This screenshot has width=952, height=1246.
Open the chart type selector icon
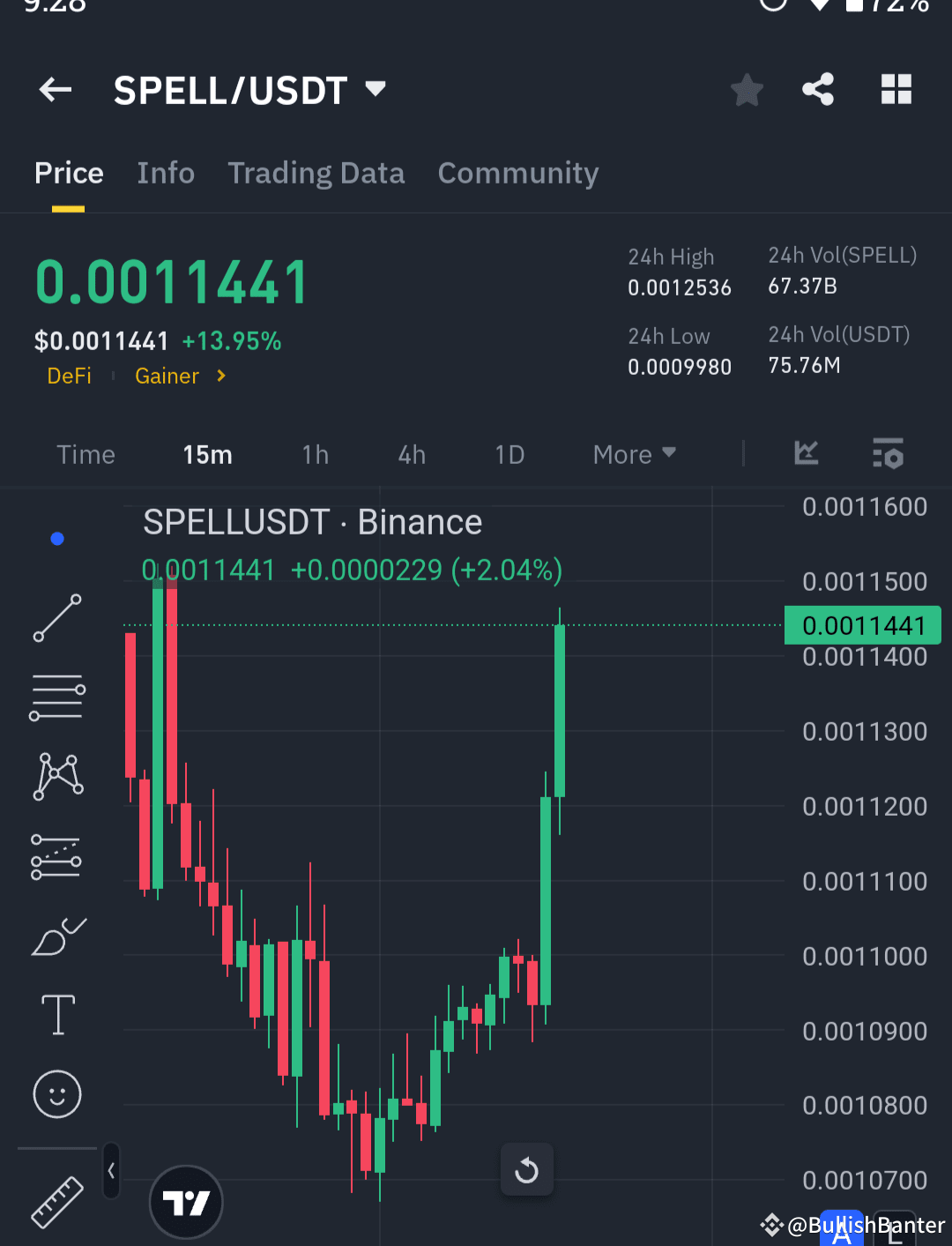click(805, 454)
